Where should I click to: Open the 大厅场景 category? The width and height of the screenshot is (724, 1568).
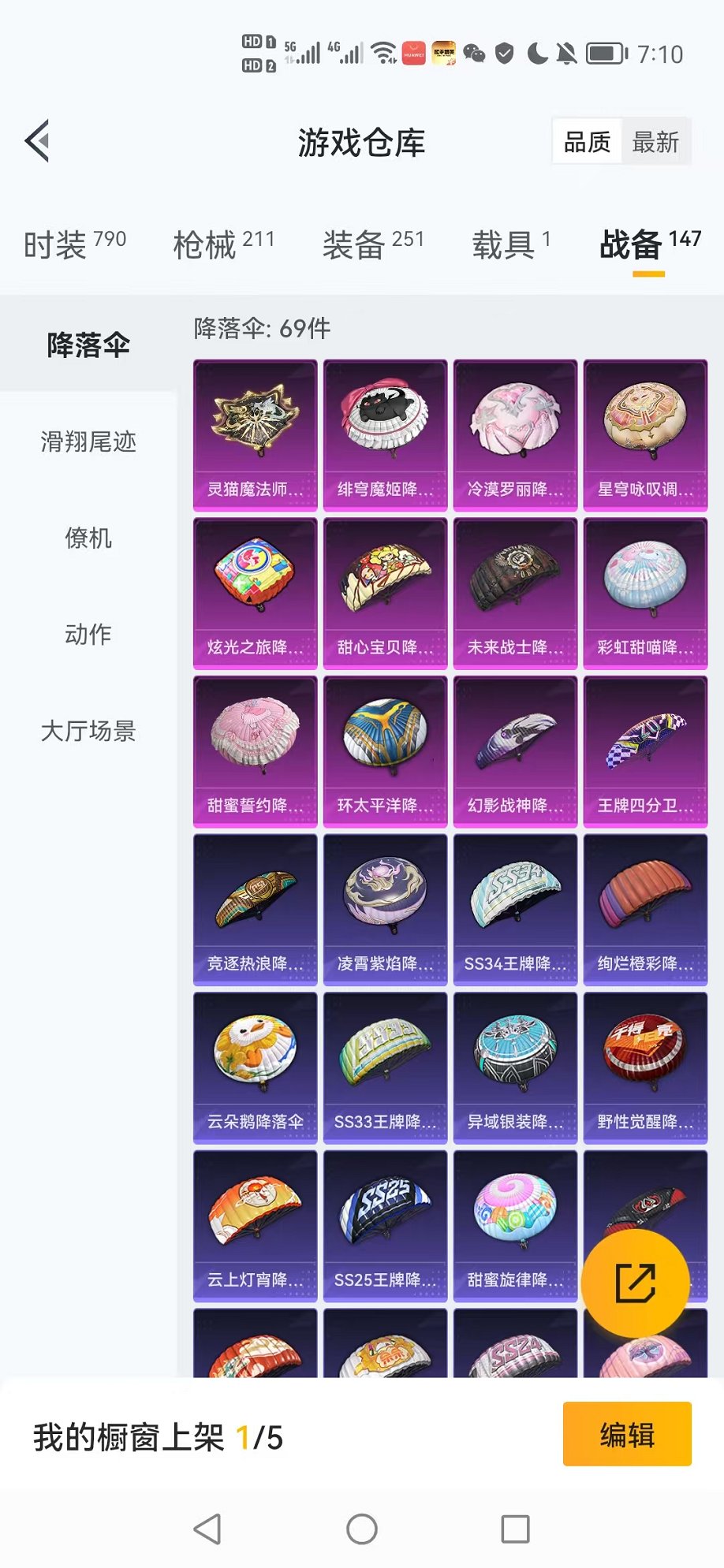tap(88, 731)
